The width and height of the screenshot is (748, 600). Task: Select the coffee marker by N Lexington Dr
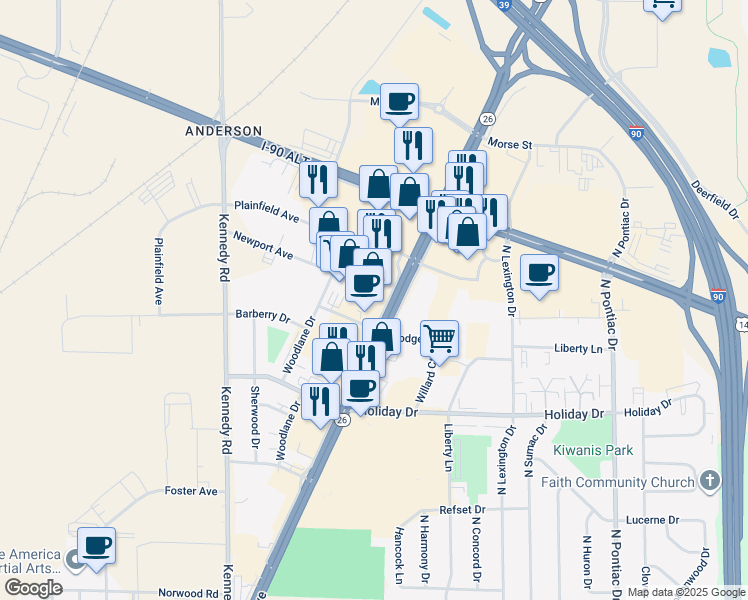tap(539, 272)
